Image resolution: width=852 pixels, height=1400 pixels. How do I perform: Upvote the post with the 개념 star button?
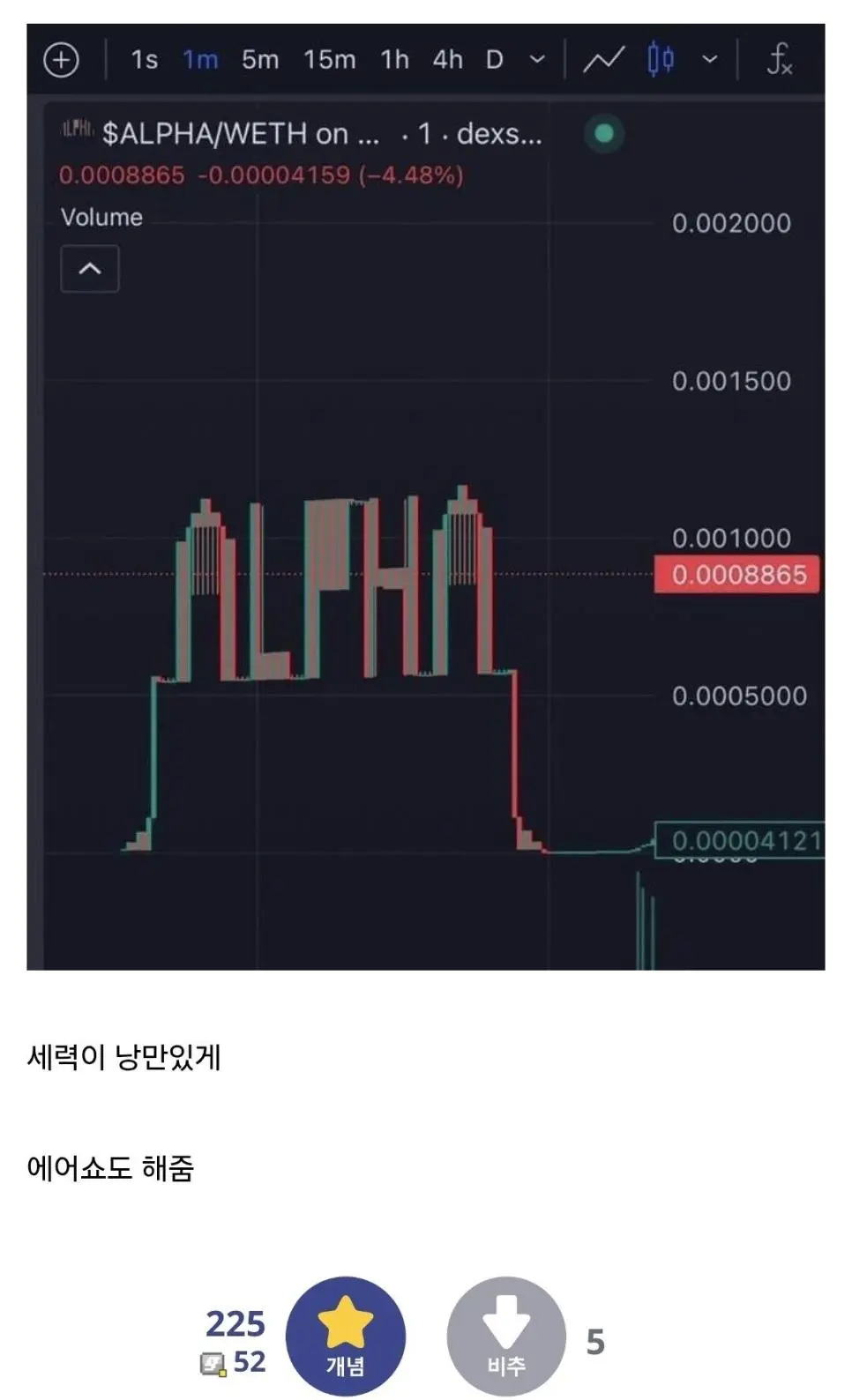(x=346, y=1336)
